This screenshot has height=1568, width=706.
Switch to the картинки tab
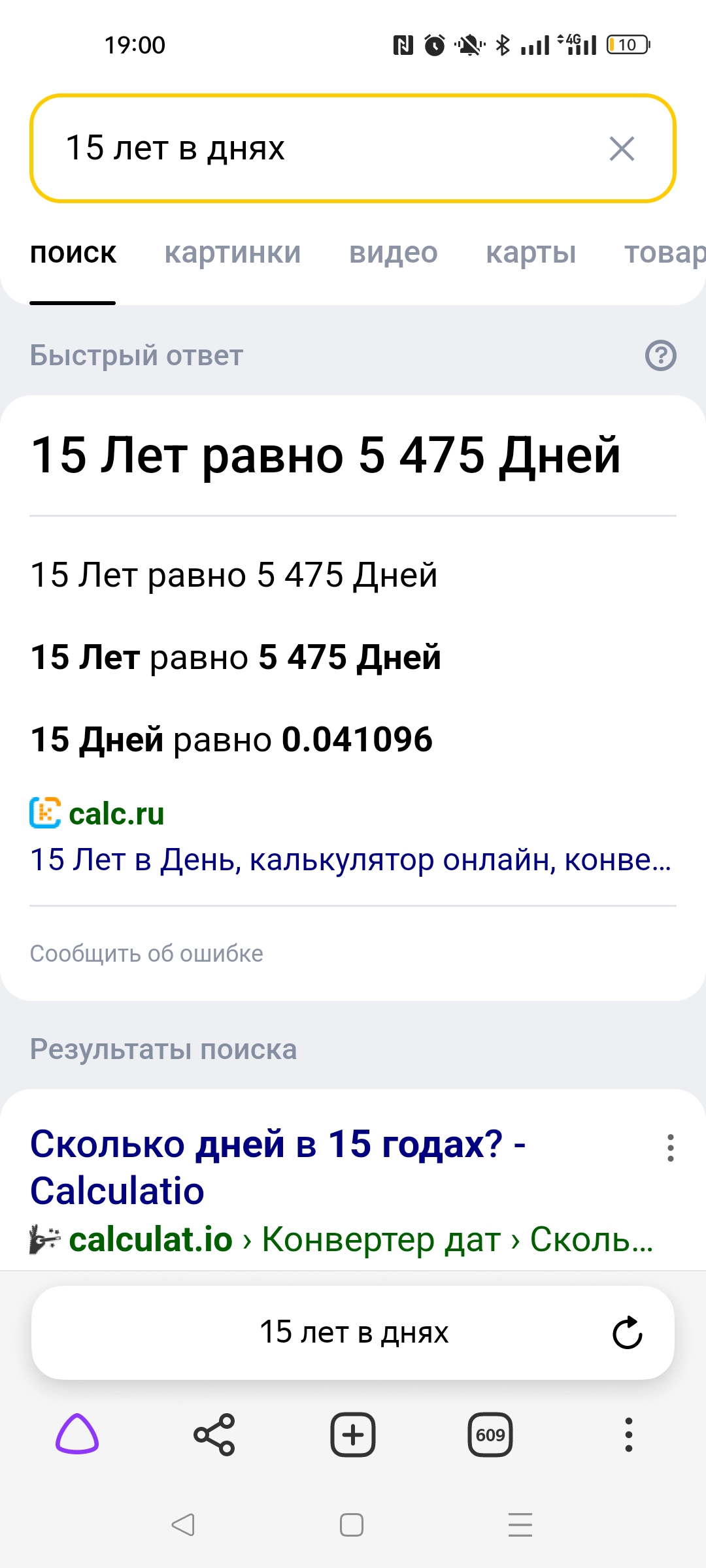tap(233, 253)
